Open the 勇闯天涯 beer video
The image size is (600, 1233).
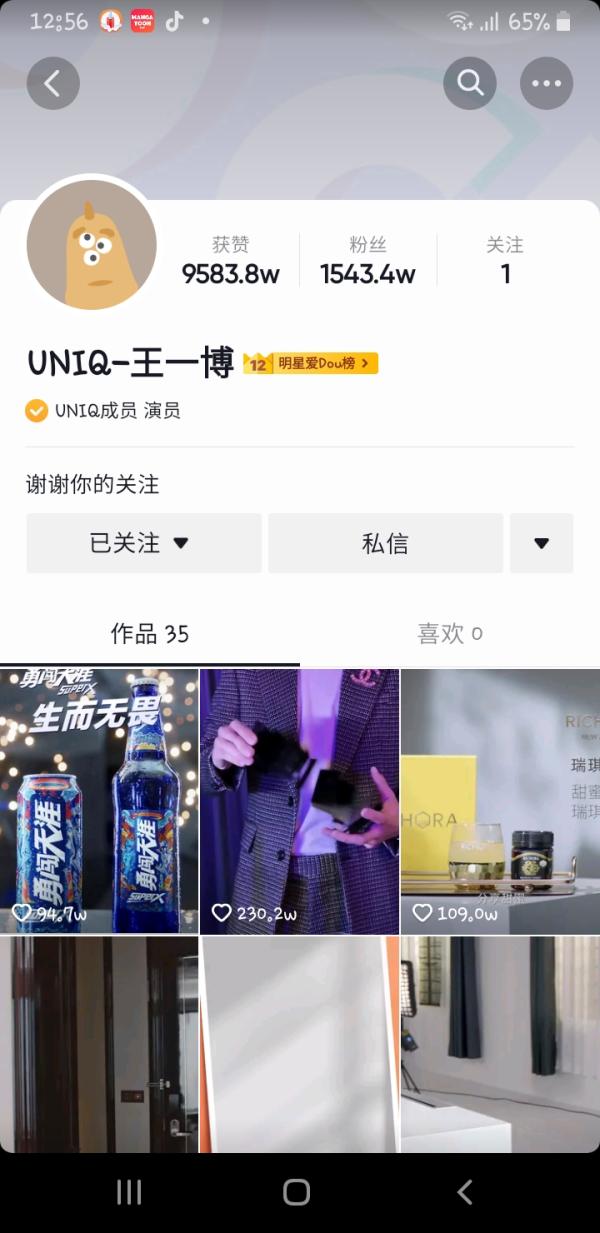pos(99,800)
